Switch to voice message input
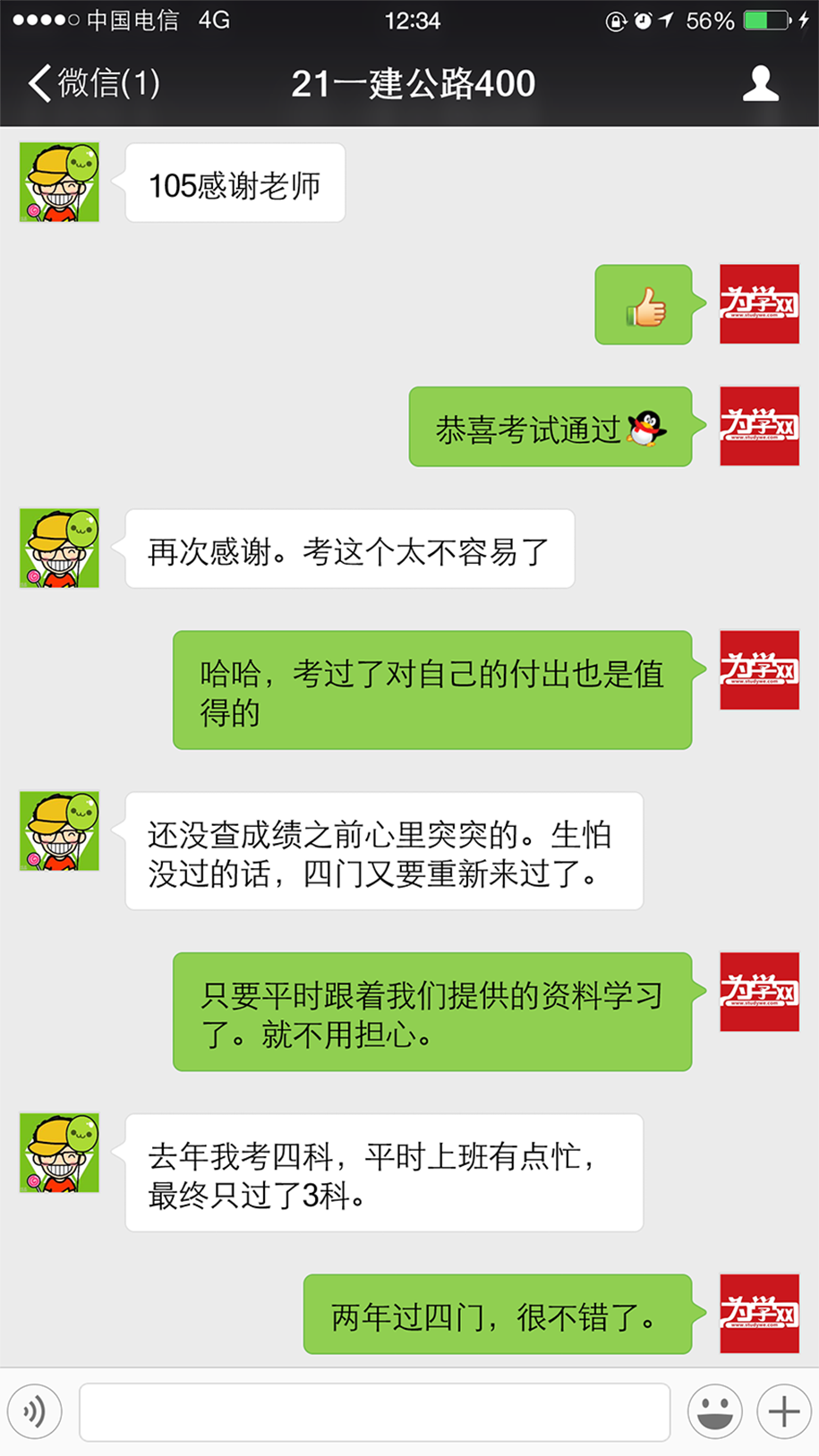819x1456 pixels. (35, 1411)
